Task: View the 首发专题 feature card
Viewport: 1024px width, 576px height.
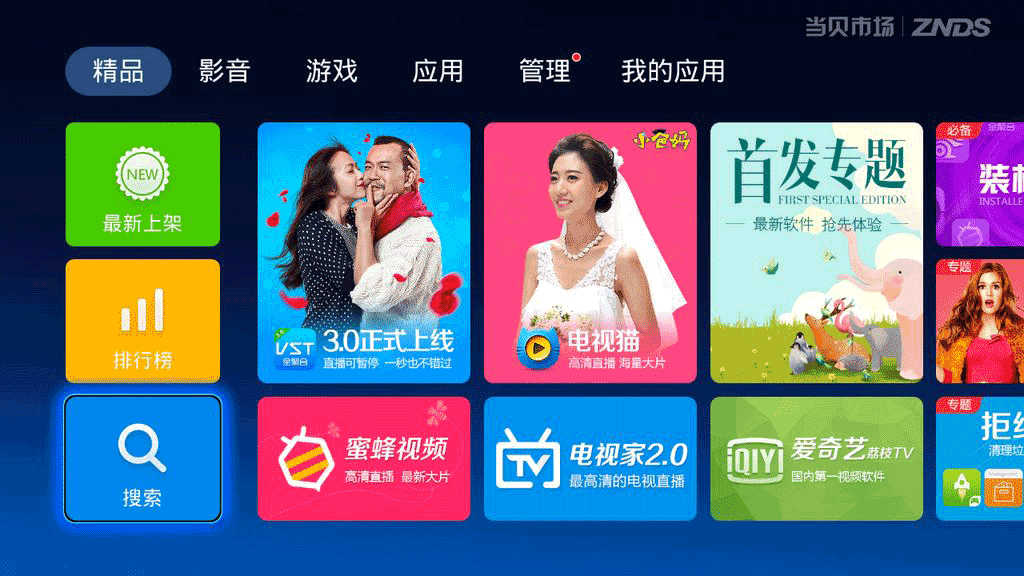Action: [x=816, y=252]
